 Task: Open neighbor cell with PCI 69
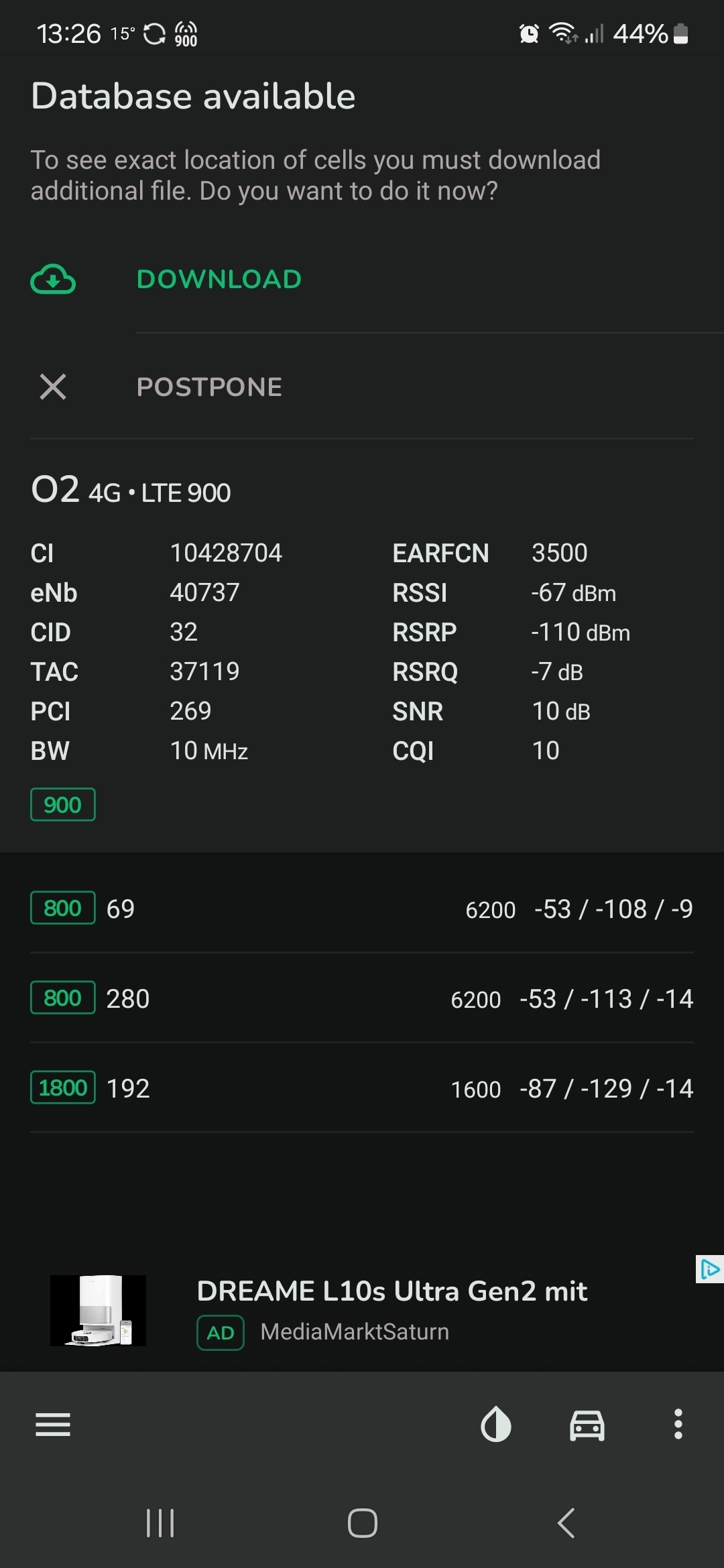pos(362,909)
